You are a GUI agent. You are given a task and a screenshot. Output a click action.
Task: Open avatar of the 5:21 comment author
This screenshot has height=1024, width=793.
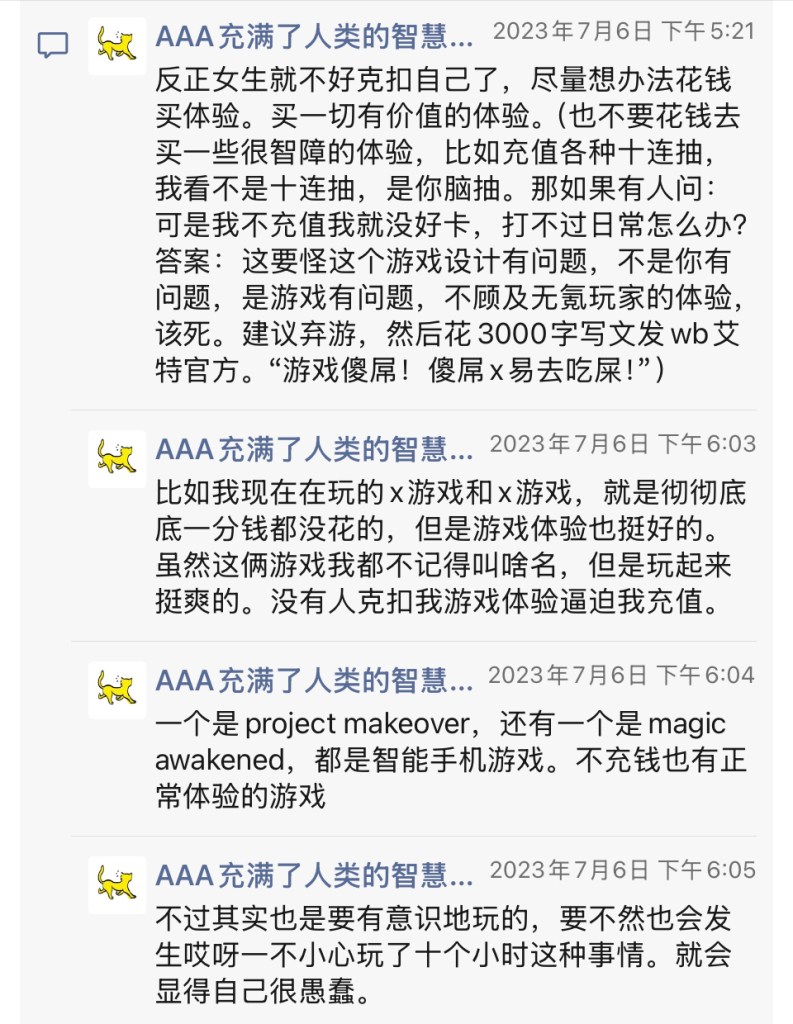pos(117,46)
